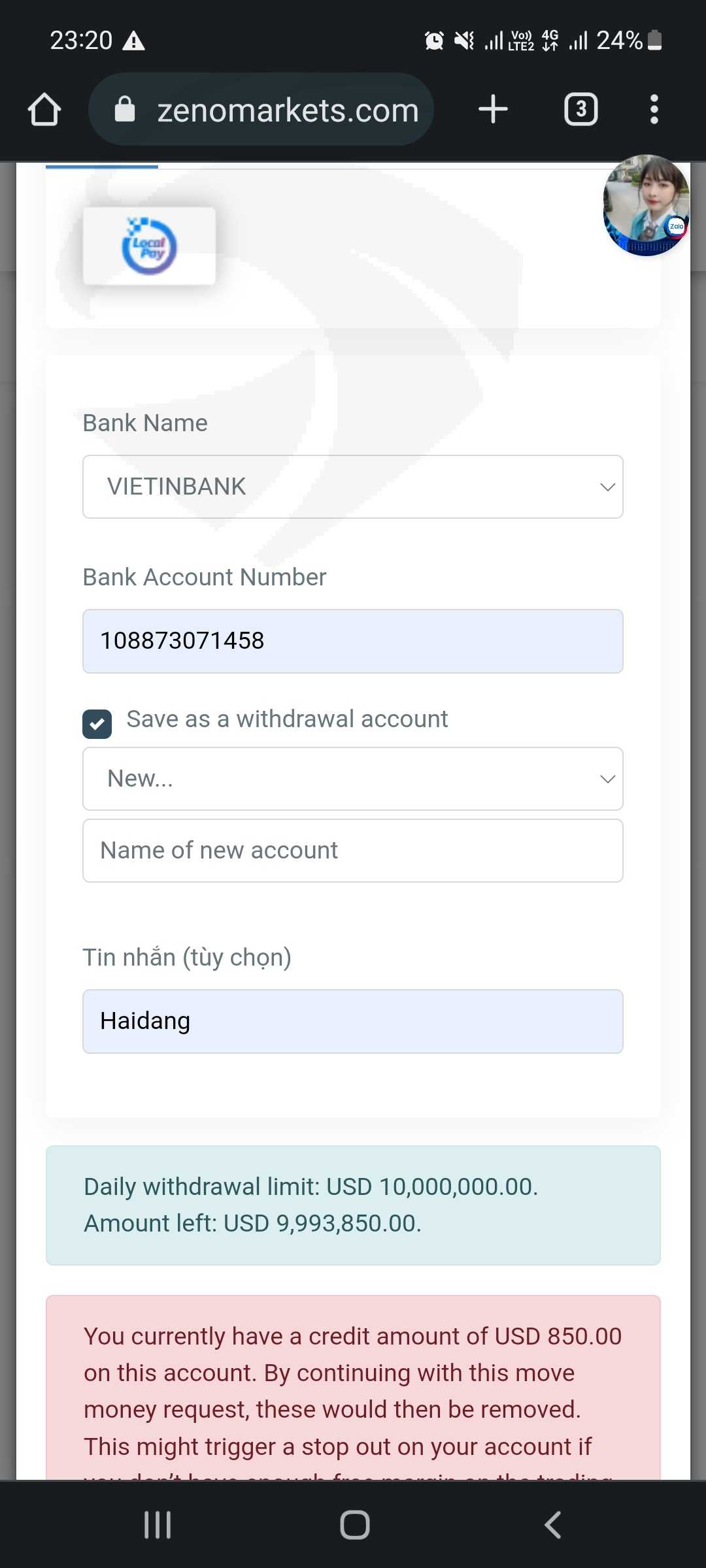
Task: Go back with the system back button
Action: [x=553, y=1525]
